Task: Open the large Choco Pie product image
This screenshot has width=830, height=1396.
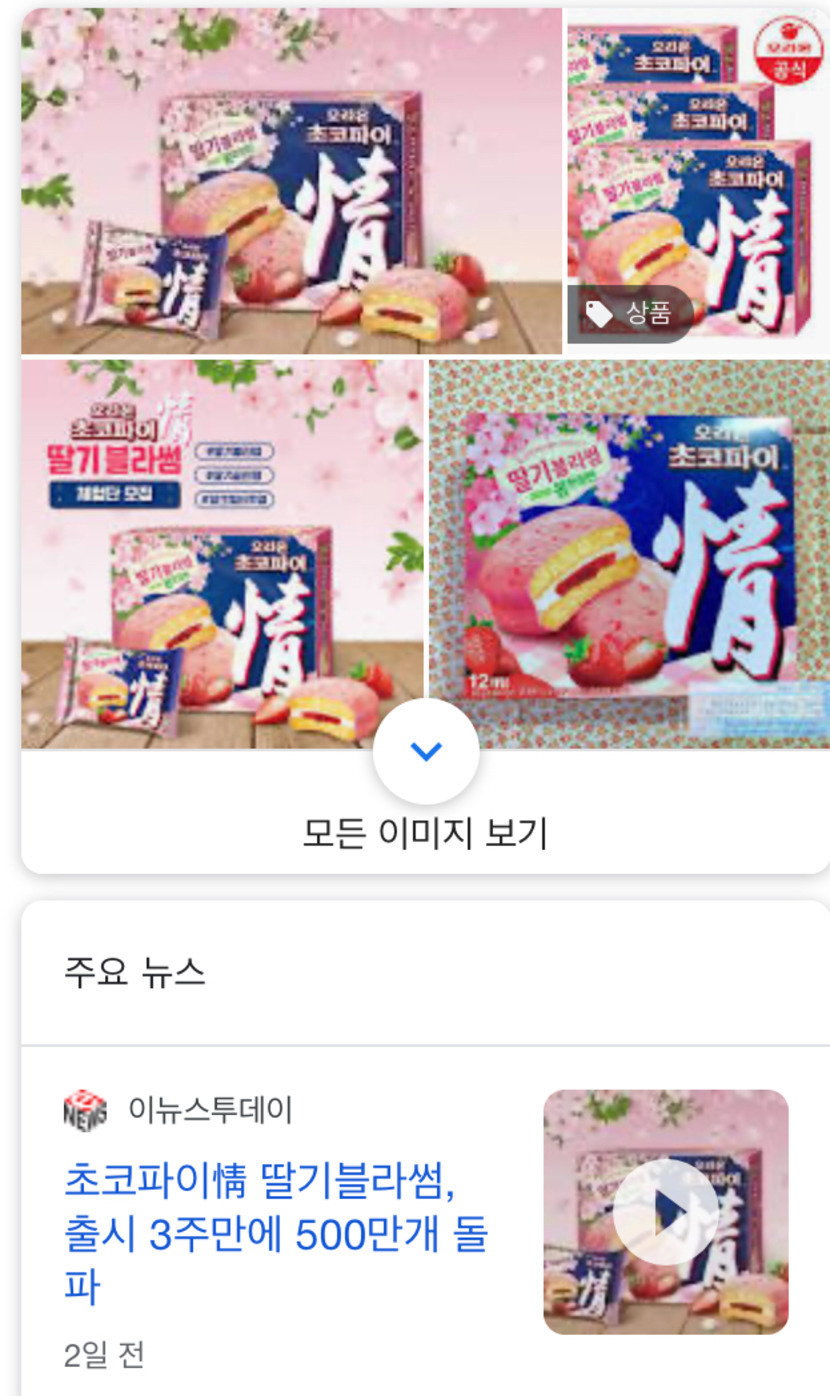Action: click(x=291, y=181)
